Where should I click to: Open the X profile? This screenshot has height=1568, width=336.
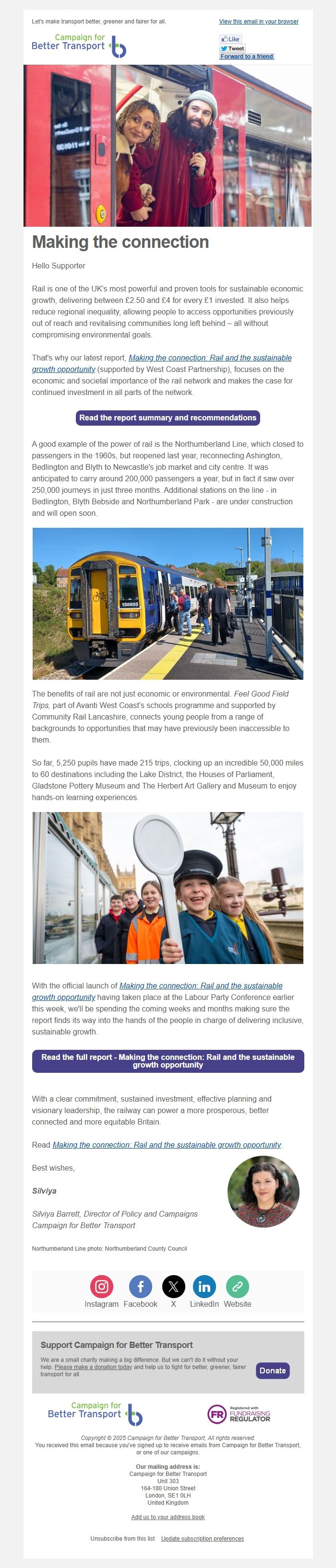173,1286
